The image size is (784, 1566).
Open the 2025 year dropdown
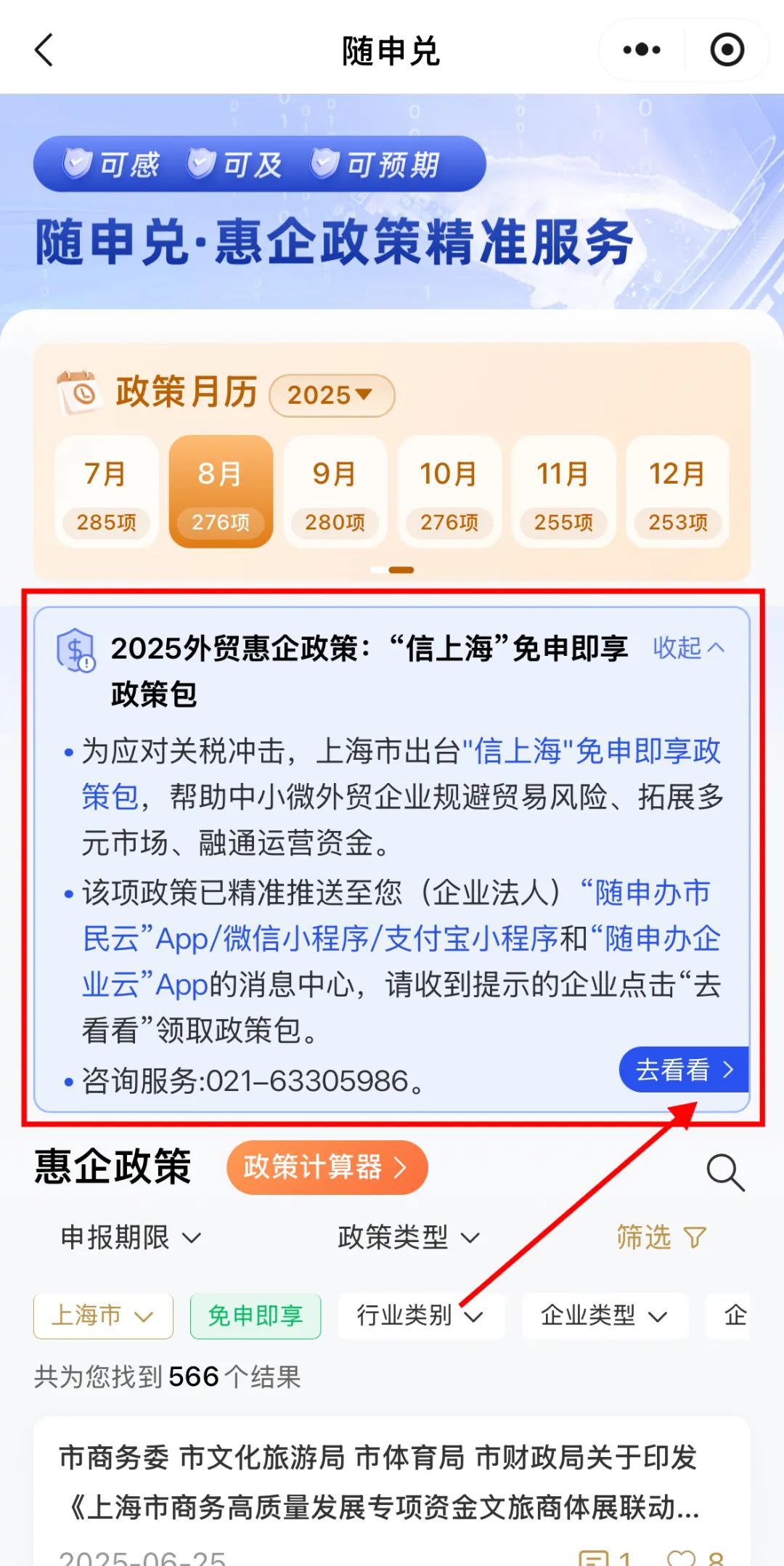(331, 395)
